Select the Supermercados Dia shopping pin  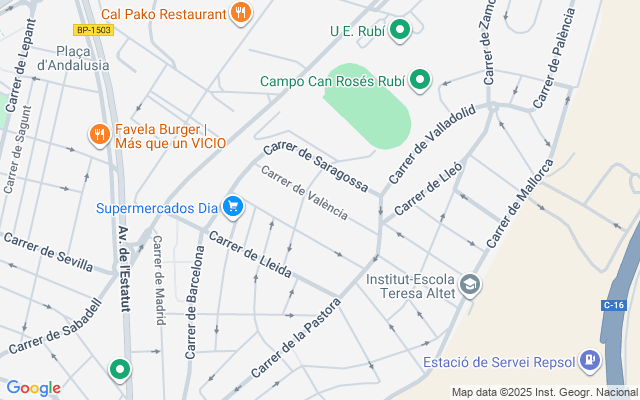(233, 207)
